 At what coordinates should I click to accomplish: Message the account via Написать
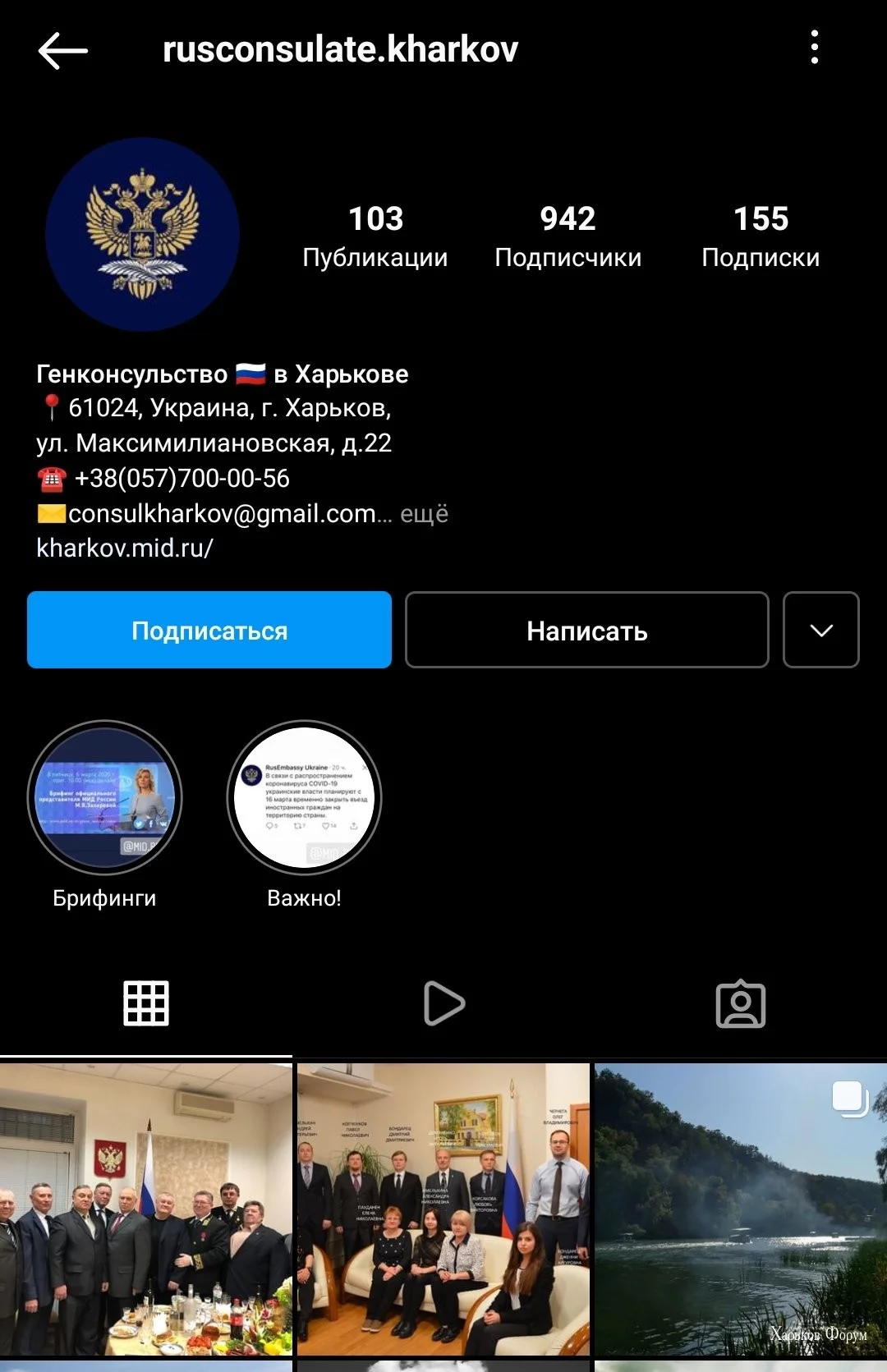586,630
